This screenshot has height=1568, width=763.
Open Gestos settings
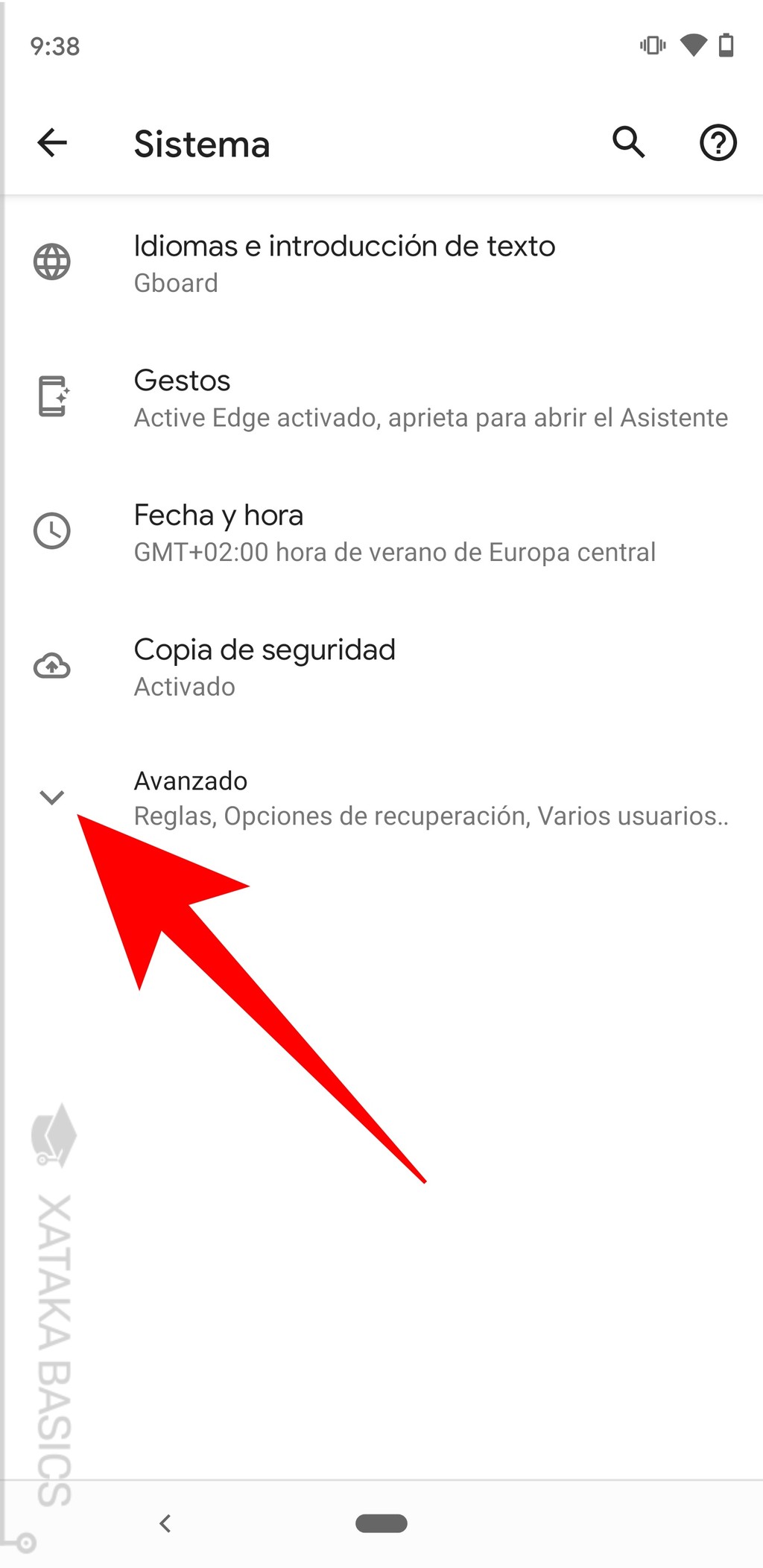coord(429,398)
